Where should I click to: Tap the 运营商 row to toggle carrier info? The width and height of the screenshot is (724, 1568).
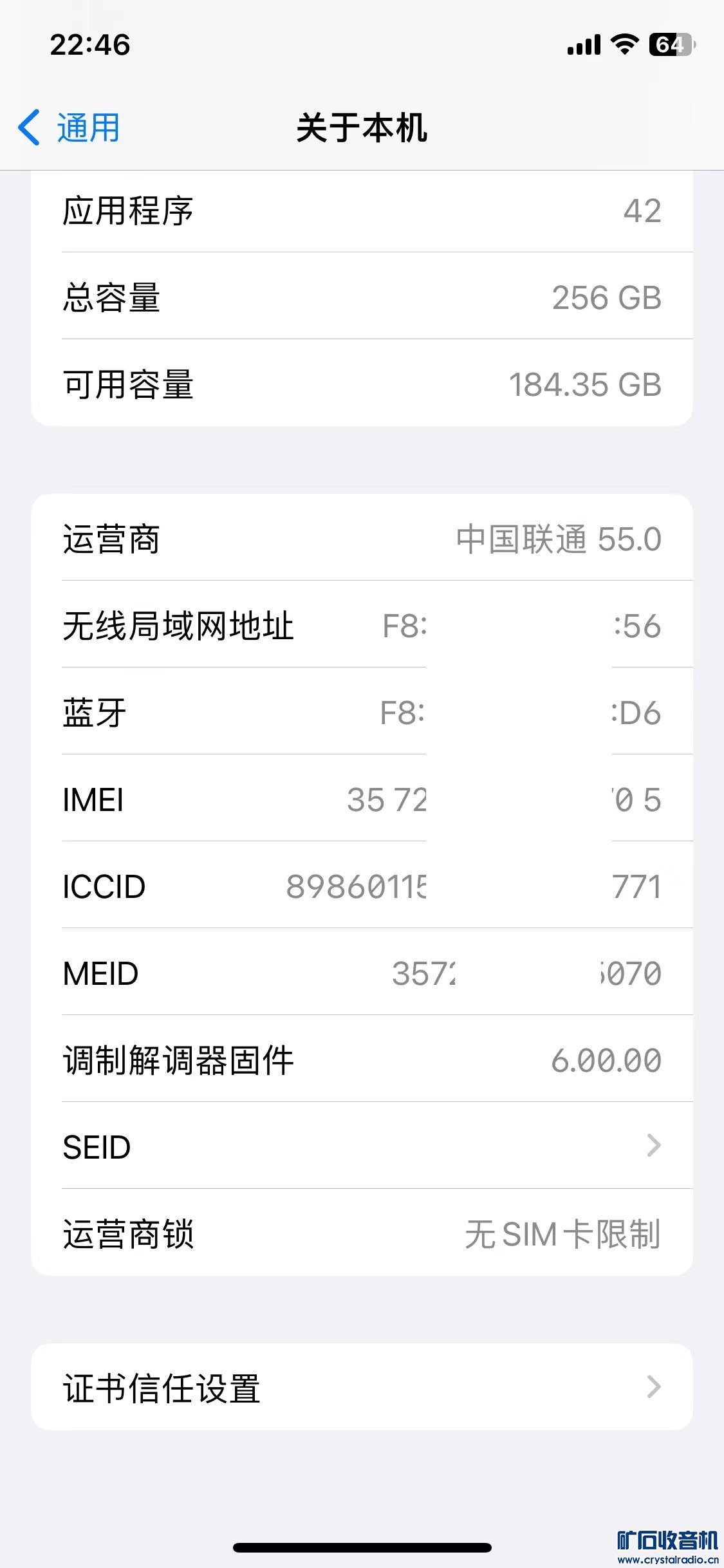362,538
